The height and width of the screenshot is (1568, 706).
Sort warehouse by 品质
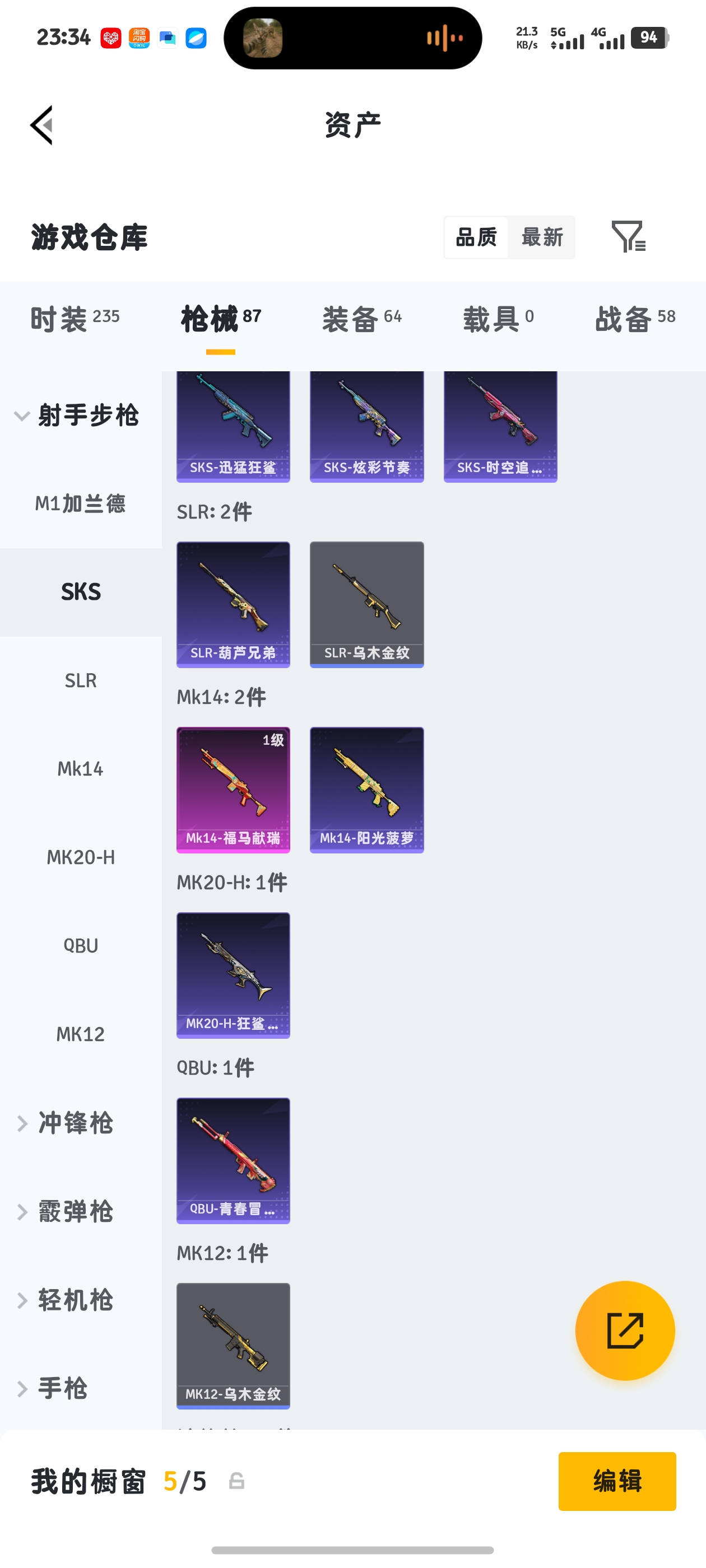click(476, 237)
